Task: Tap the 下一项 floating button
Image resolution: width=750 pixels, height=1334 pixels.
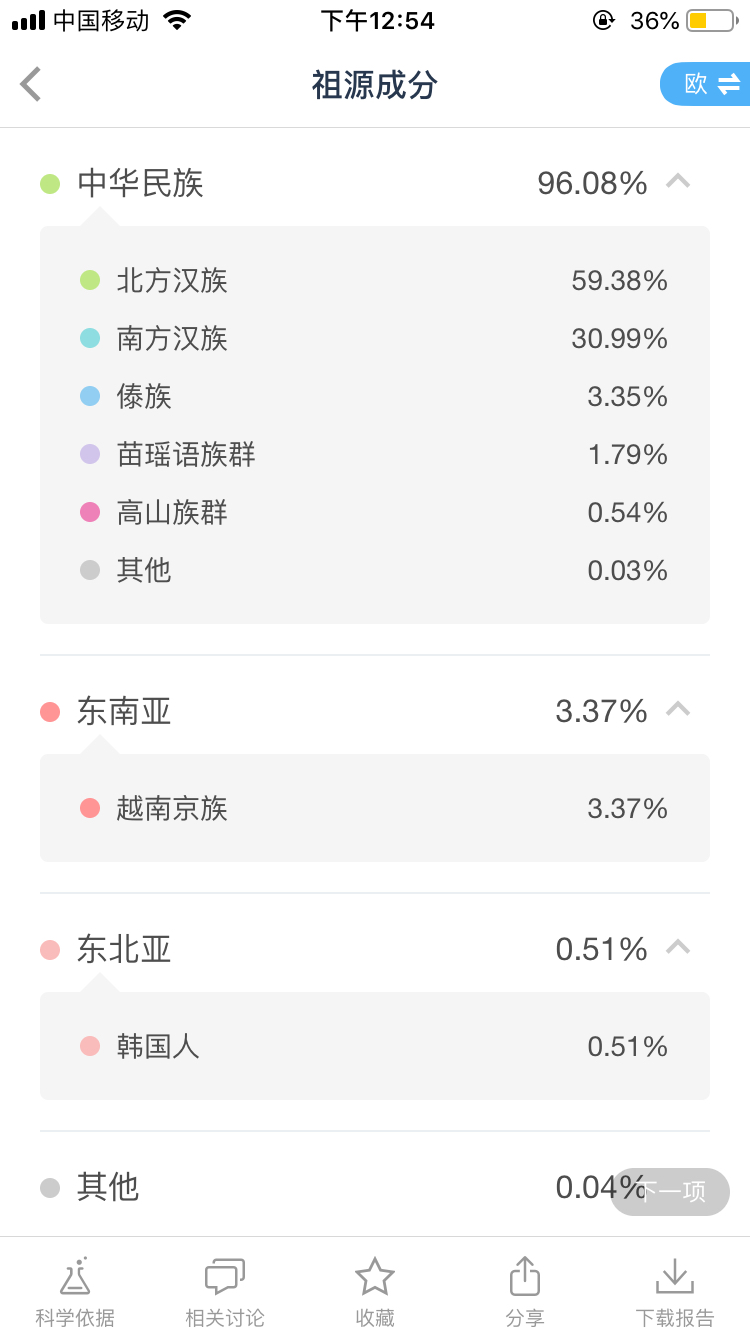Action: pos(670,1191)
